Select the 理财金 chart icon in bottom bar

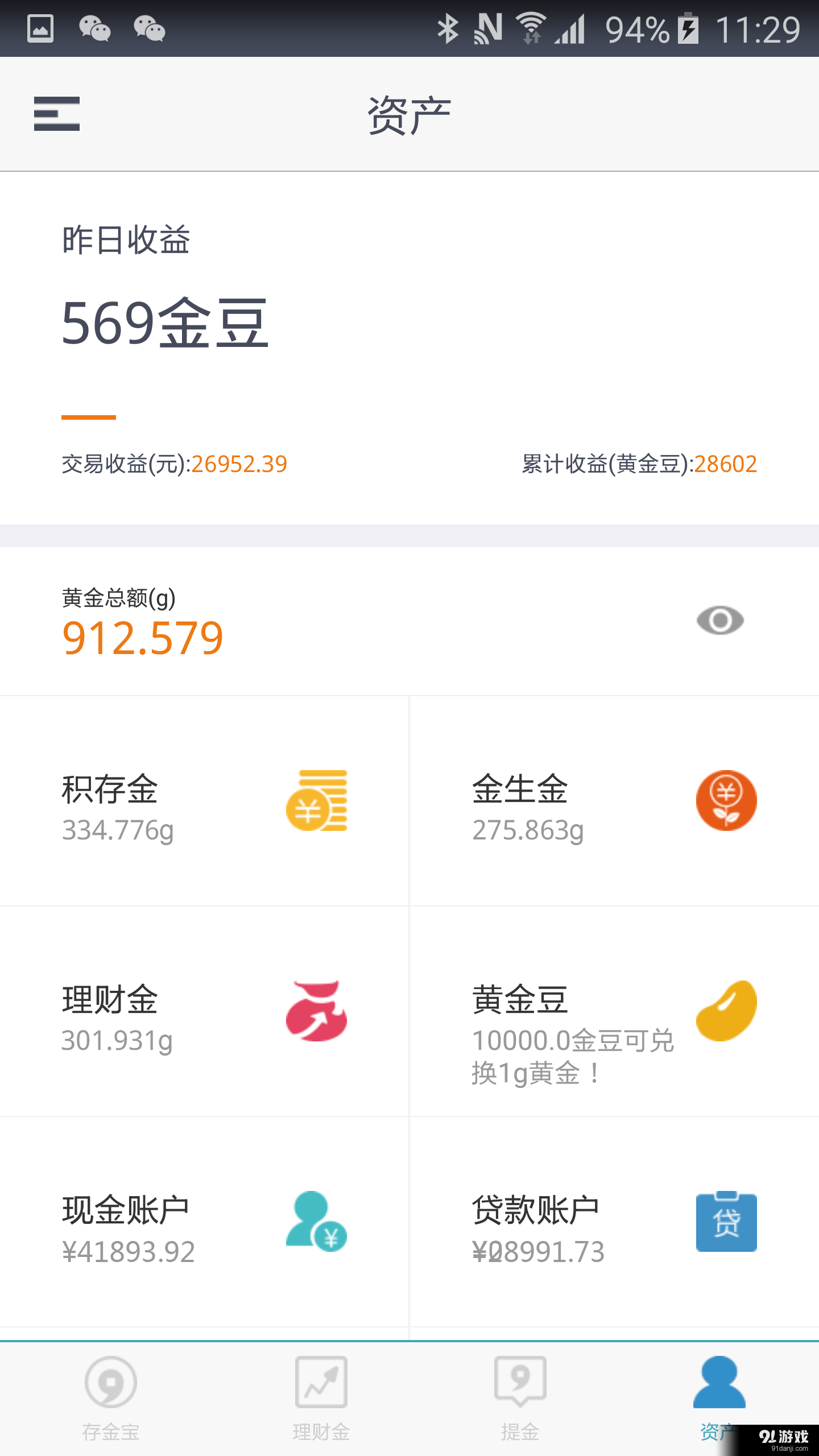pos(320,1382)
